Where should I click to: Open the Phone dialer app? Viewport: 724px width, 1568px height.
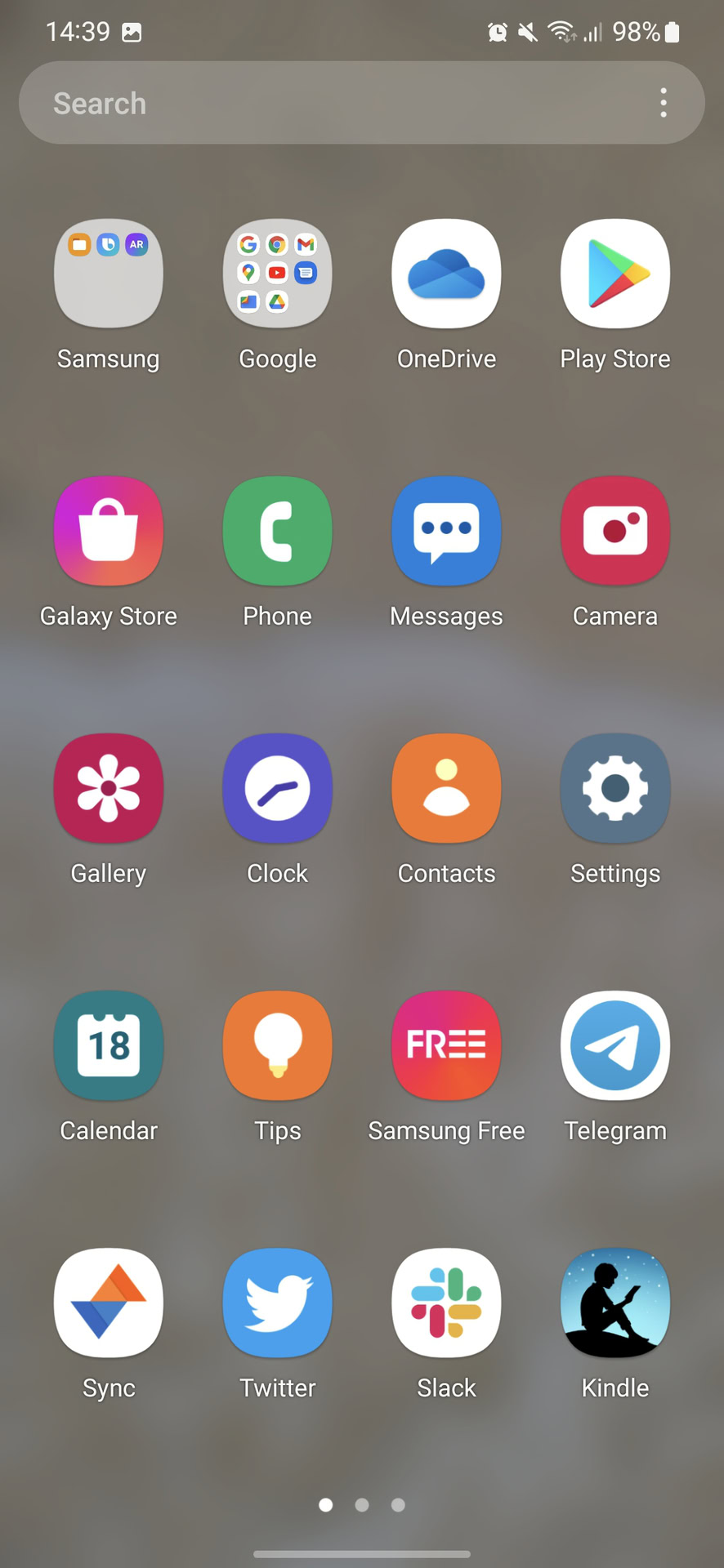click(278, 531)
